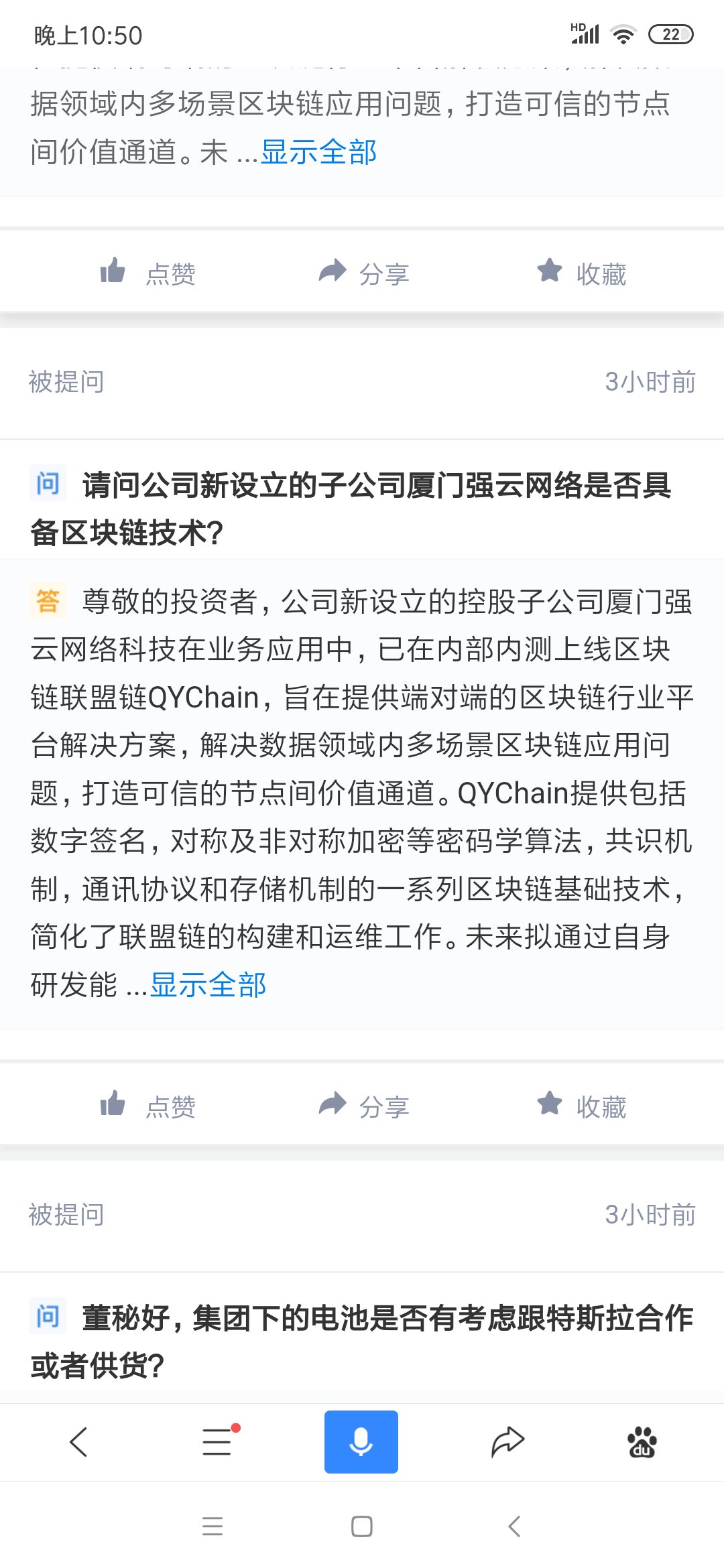Viewport: 724px width, 1568px height.
Task: Open the question about 特斯拉 battery cooperation
Action: click(x=362, y=1342)
